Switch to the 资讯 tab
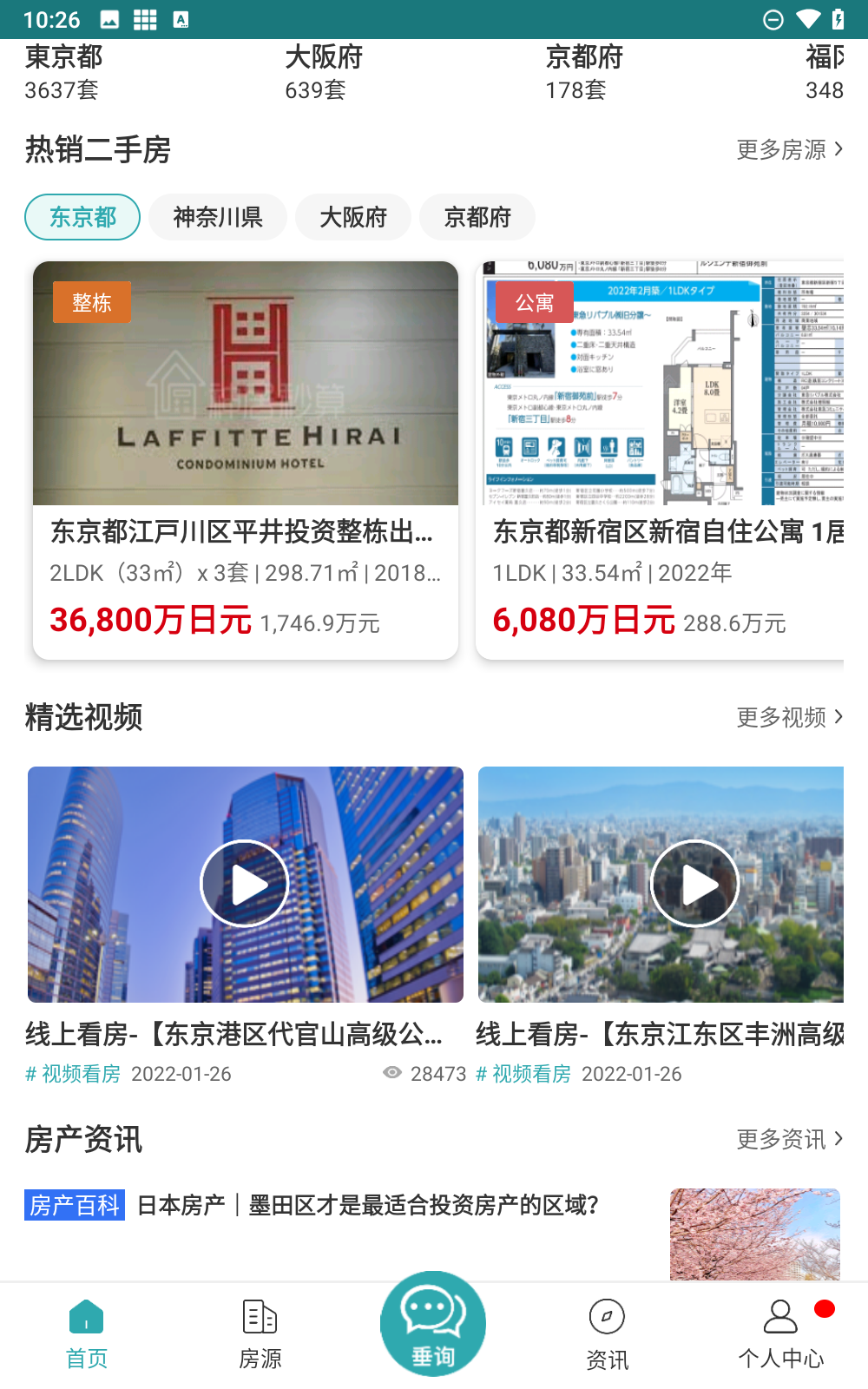Screen dimensions: 868x1389 coord(607,1334)
